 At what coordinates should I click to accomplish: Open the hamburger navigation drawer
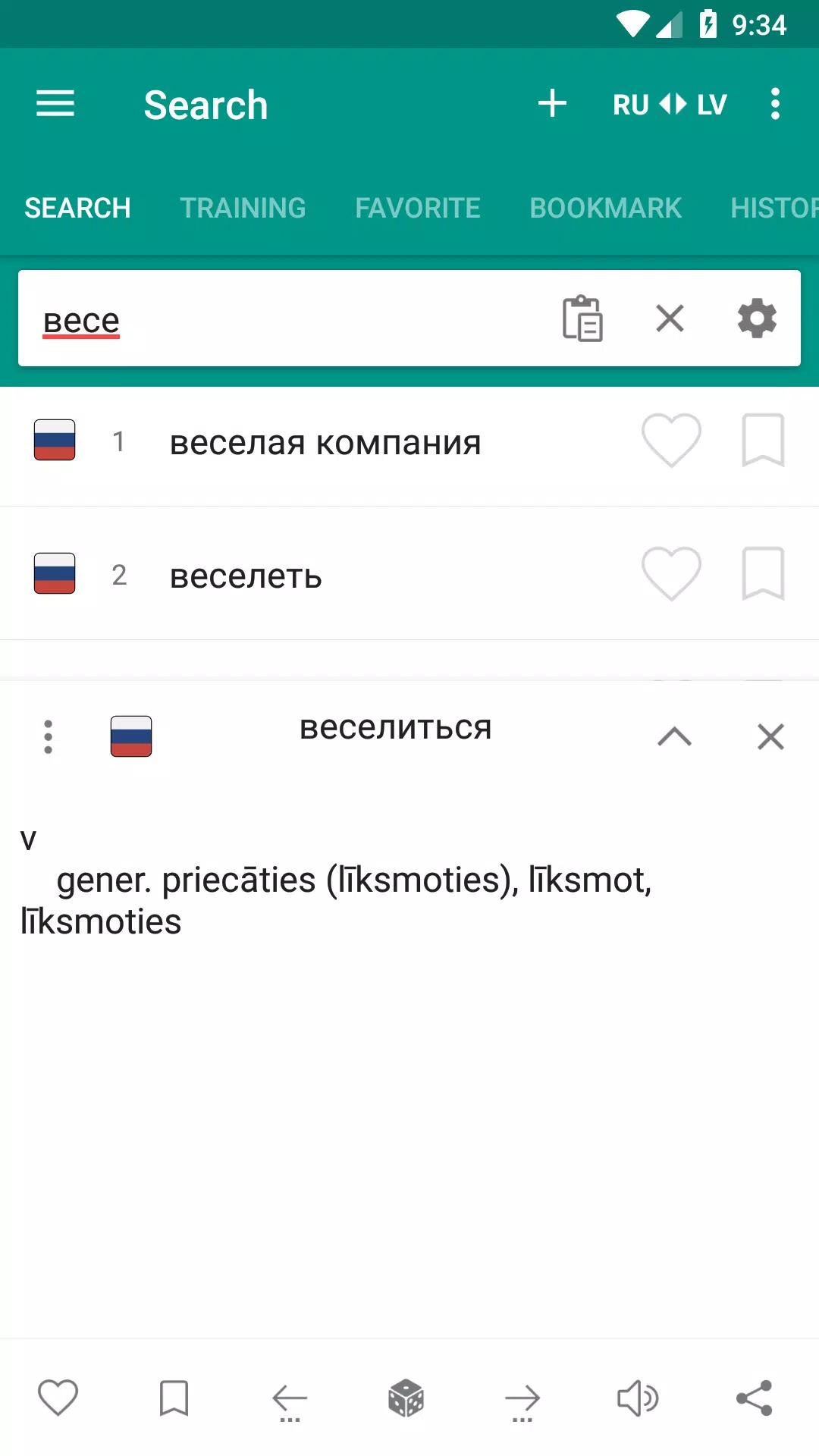pyautogui.click(x=55, y=104)
